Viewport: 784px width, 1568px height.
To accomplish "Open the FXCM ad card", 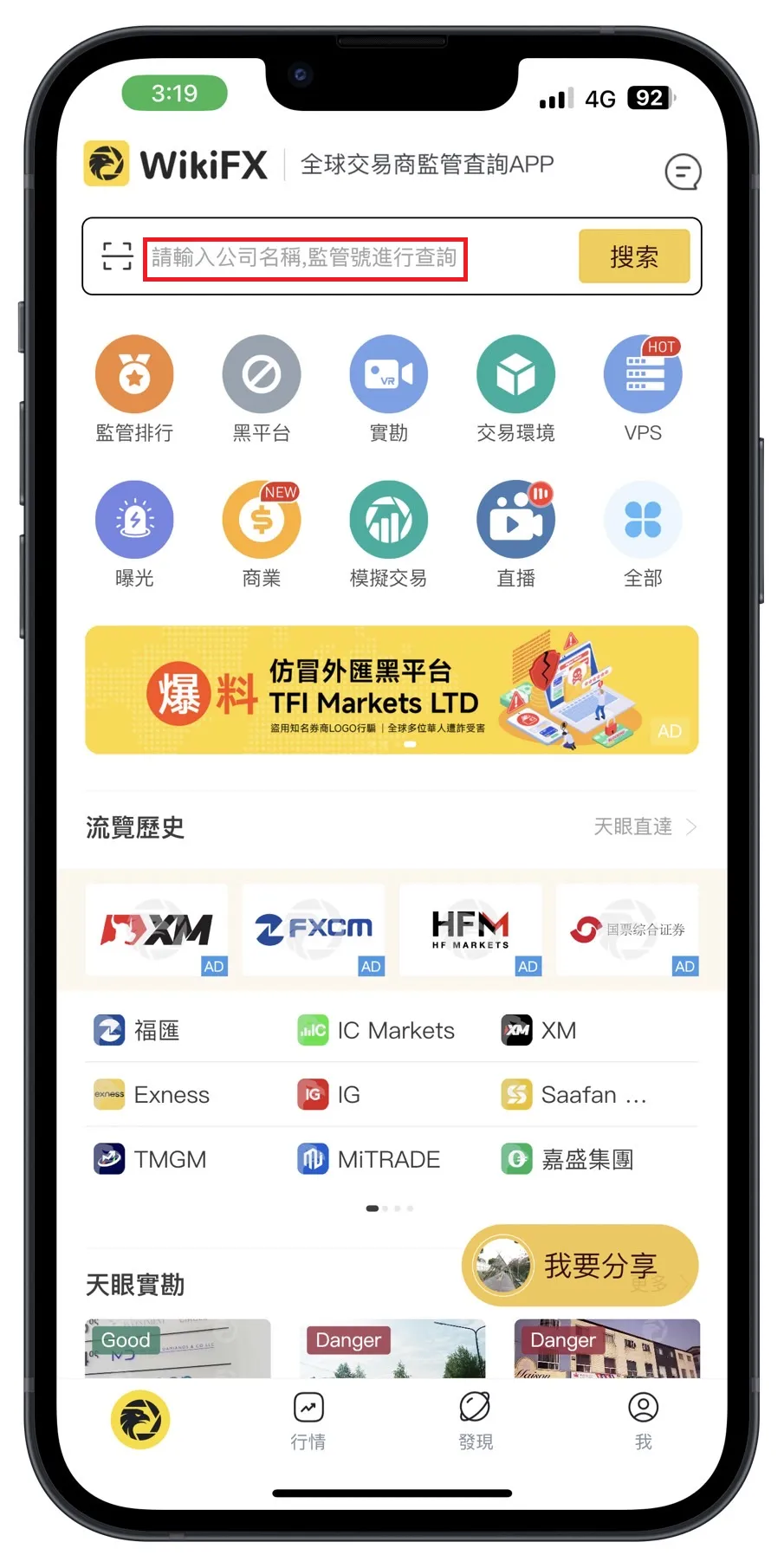I will click(314, 930).
